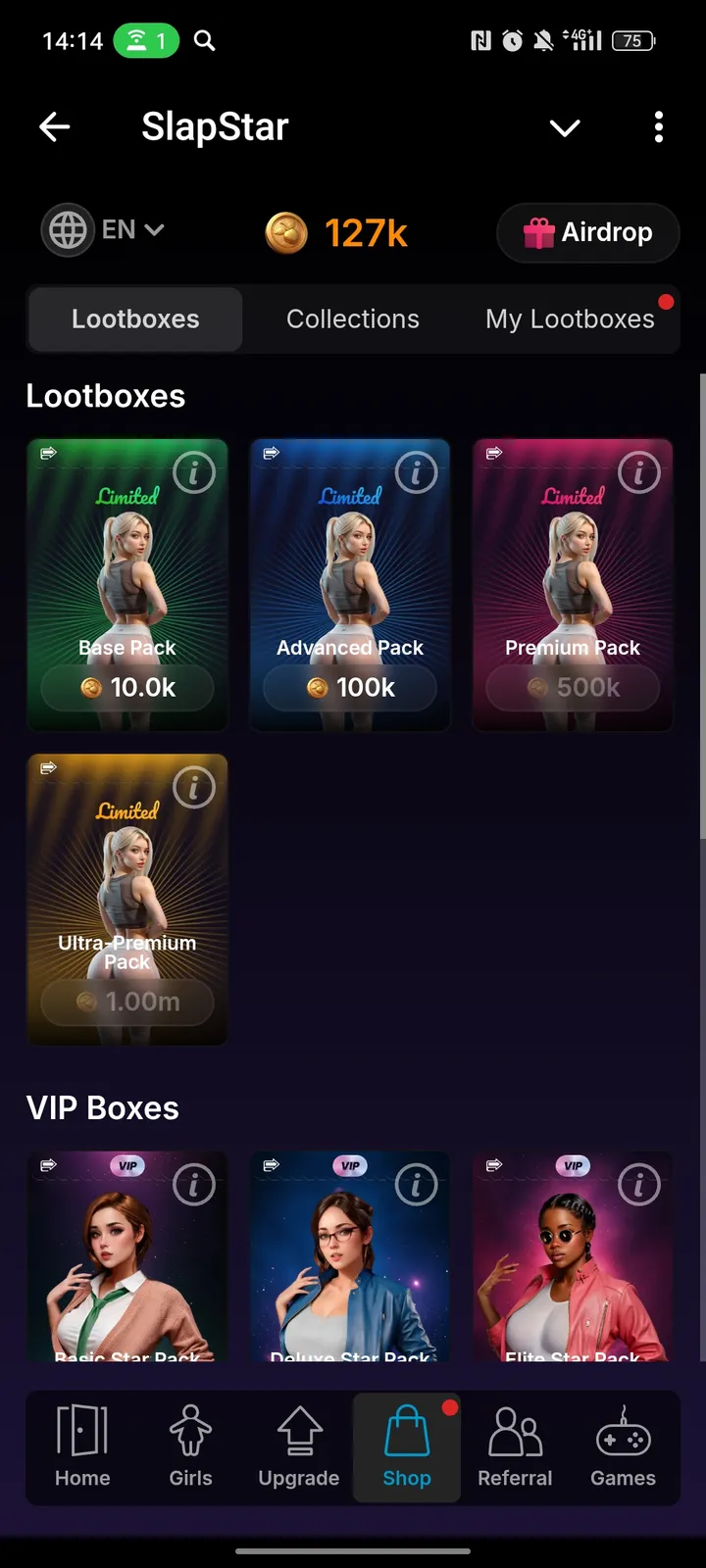The image size is (706, 1568).
Task: Switch to the Upgrade tab
Action: click(299, 1446)
